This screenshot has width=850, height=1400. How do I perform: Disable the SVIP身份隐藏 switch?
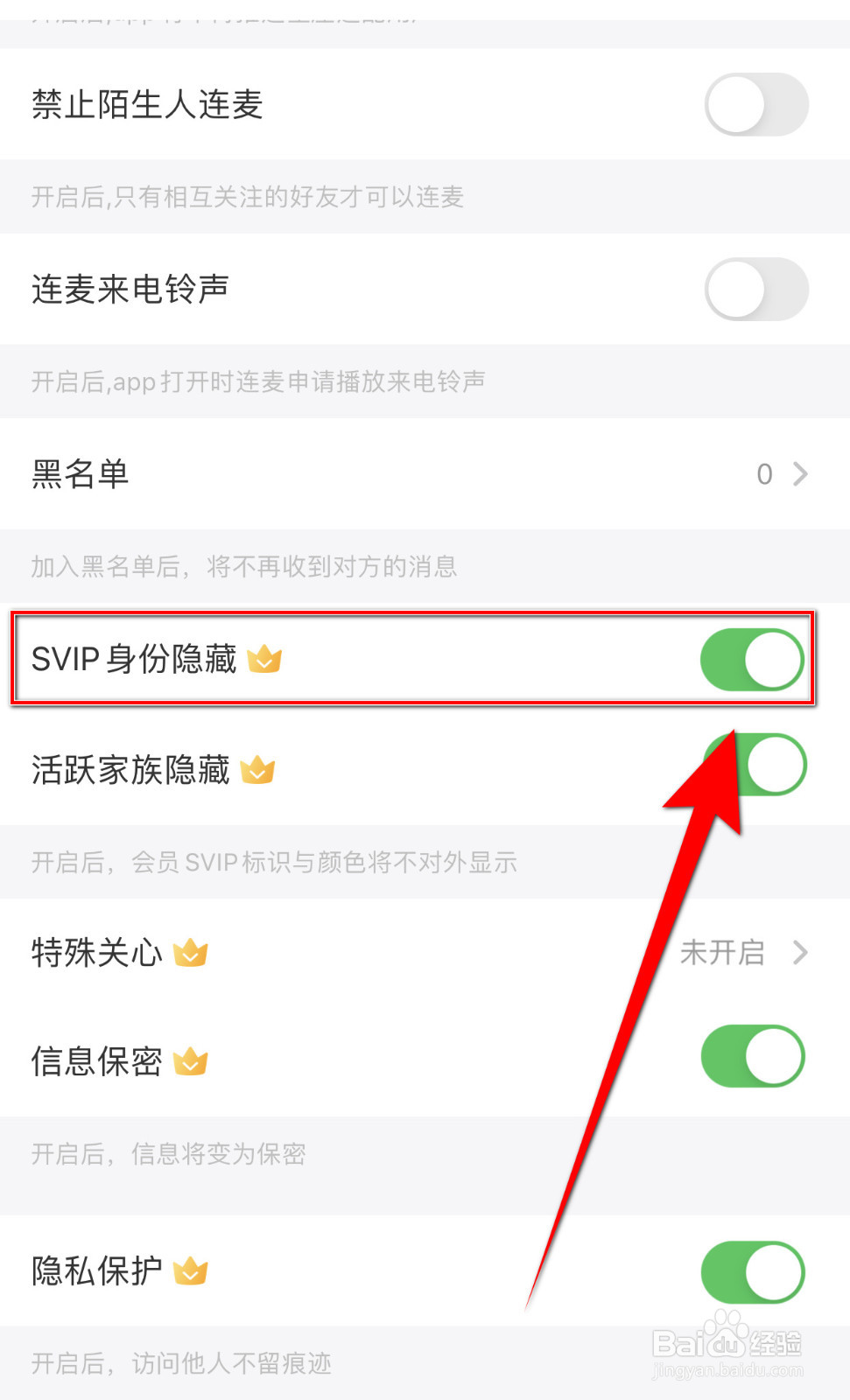(x=751, y=661)
